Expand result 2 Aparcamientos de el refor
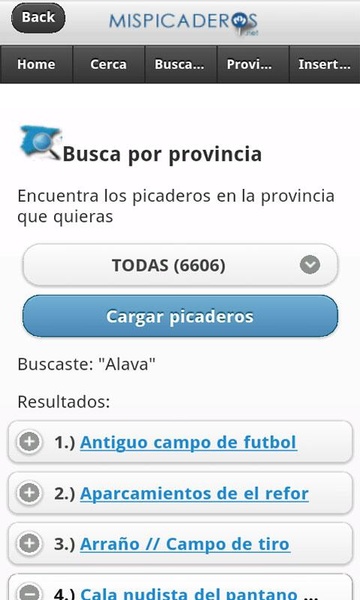The height and width of the screenshot is (600, 360). tap(29, 493)
